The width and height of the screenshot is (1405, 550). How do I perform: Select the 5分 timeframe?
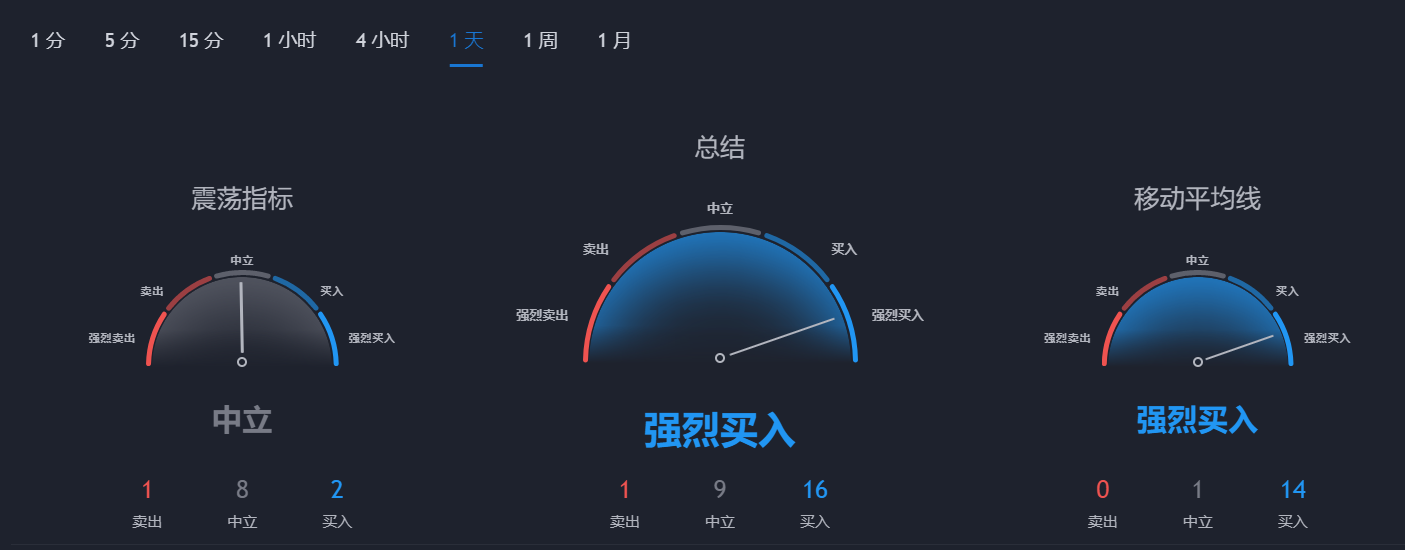[122, 41]
